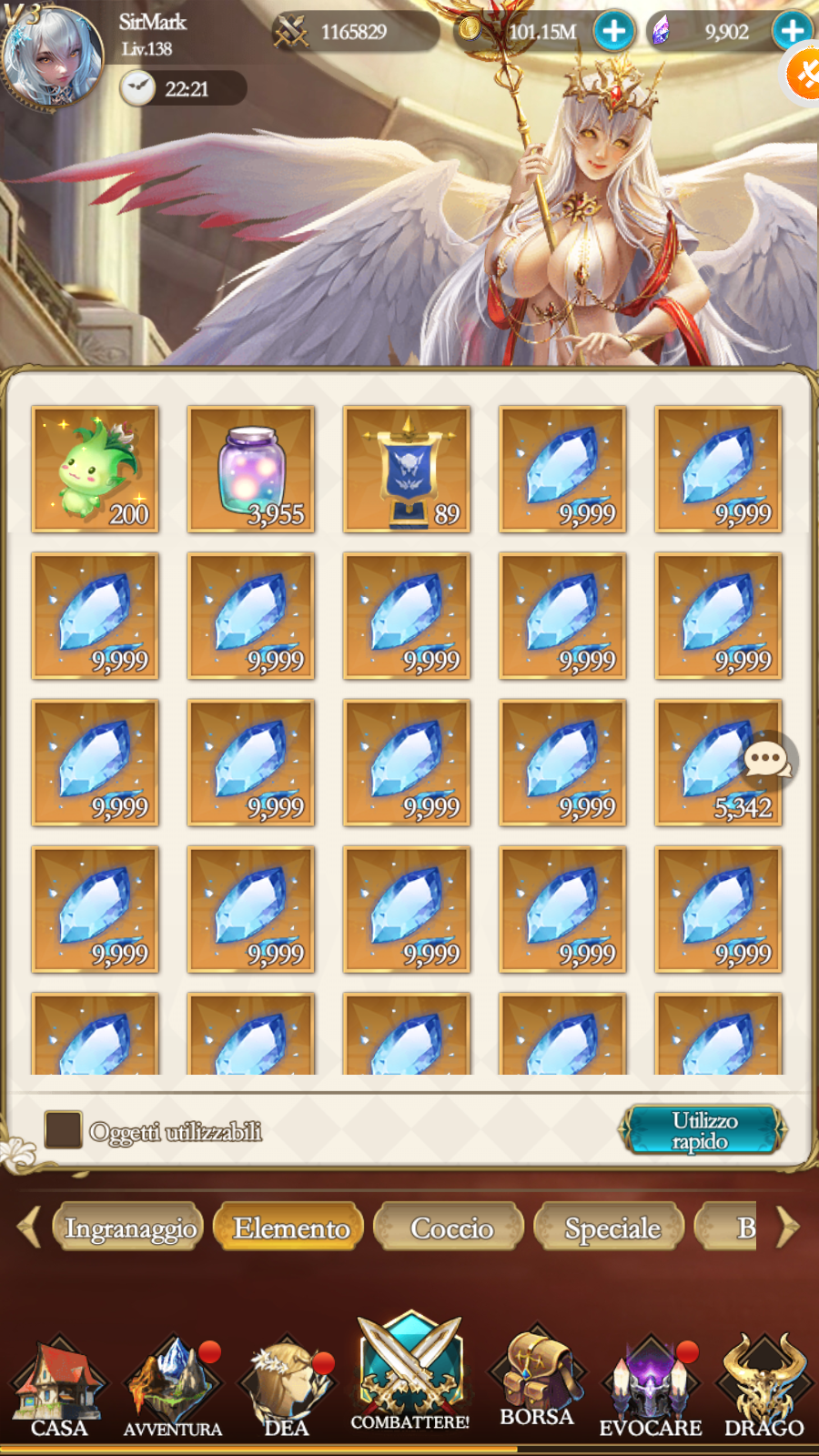
Task: Switch to the Speciale tab
Action: 612,1228
